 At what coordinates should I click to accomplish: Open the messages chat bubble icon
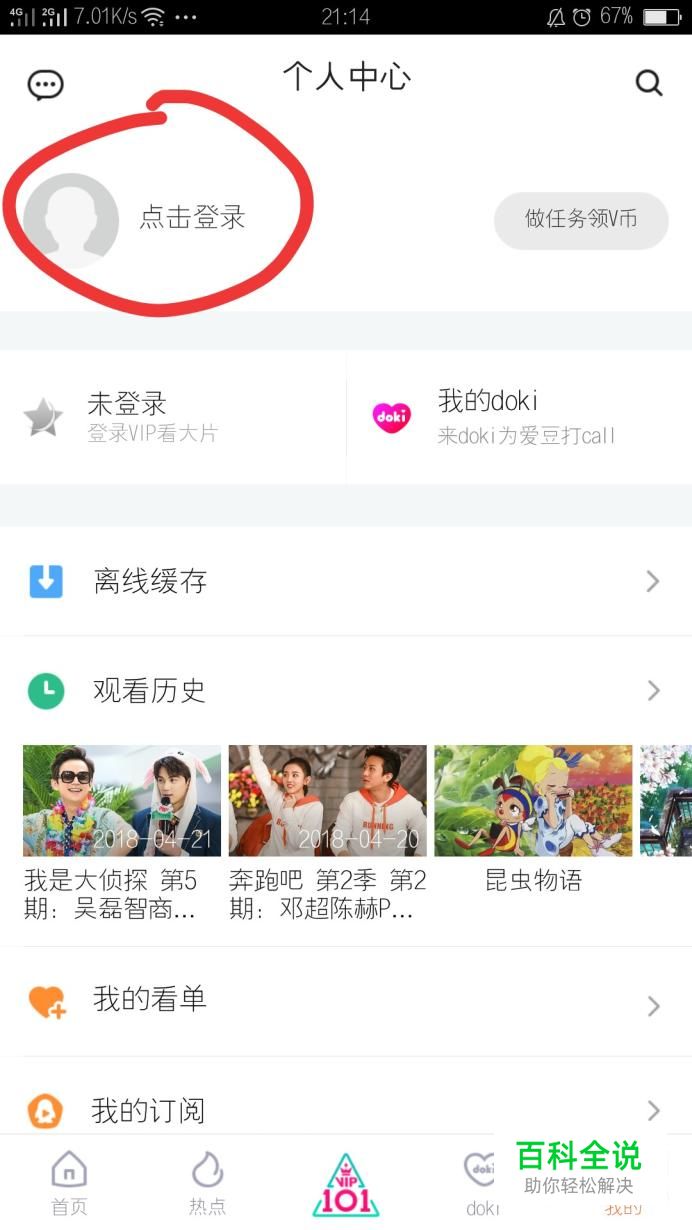coord(45,85)
